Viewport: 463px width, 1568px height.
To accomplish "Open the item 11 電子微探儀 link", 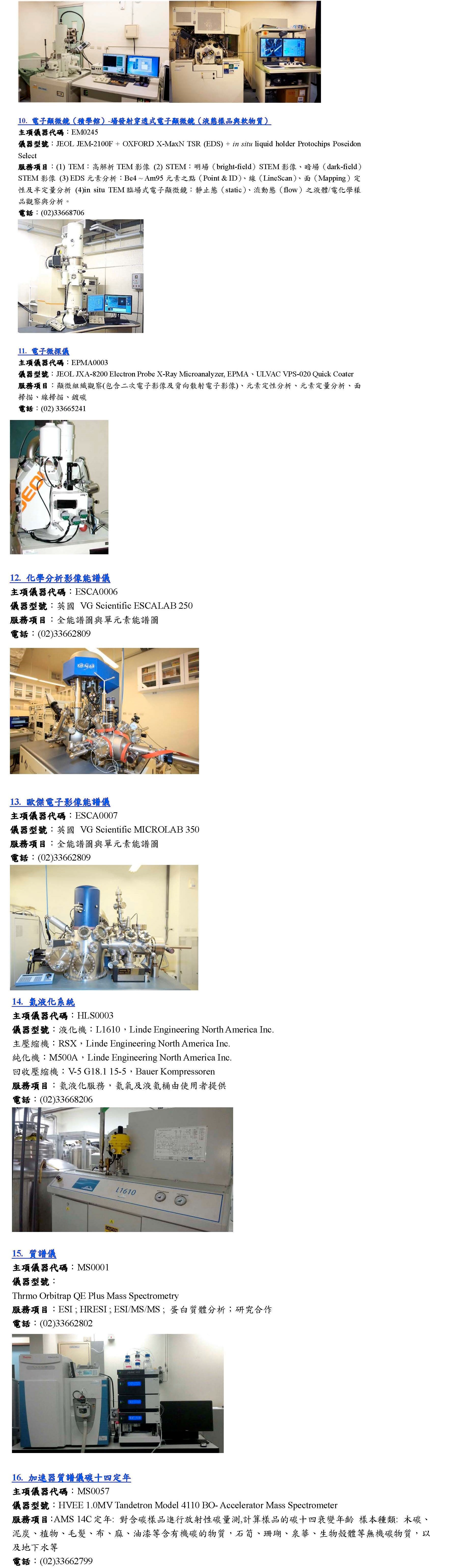I will pos(43,351).
